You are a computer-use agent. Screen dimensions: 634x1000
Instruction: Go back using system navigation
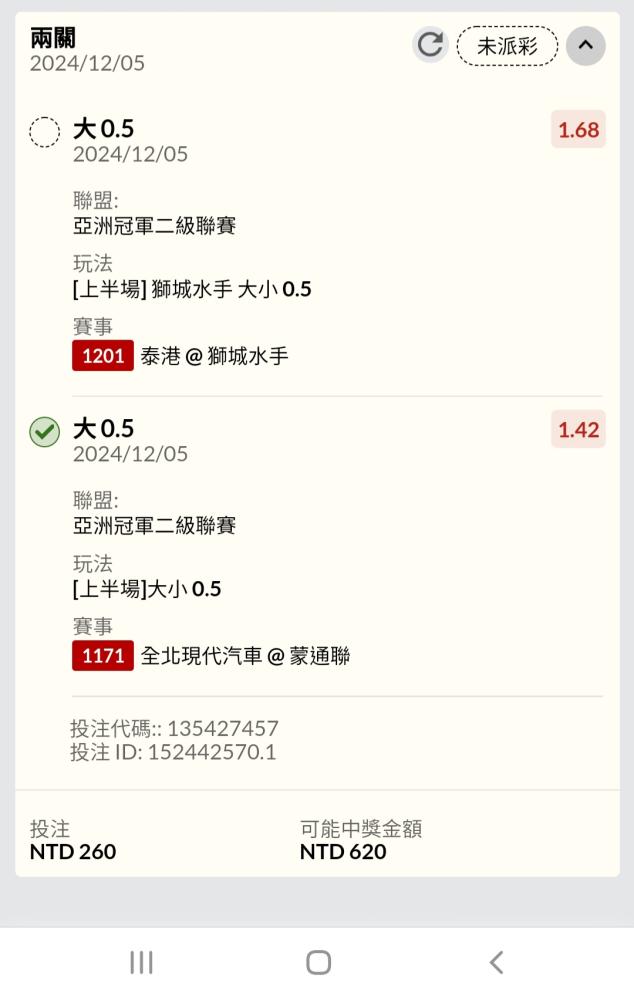[496, 962]
